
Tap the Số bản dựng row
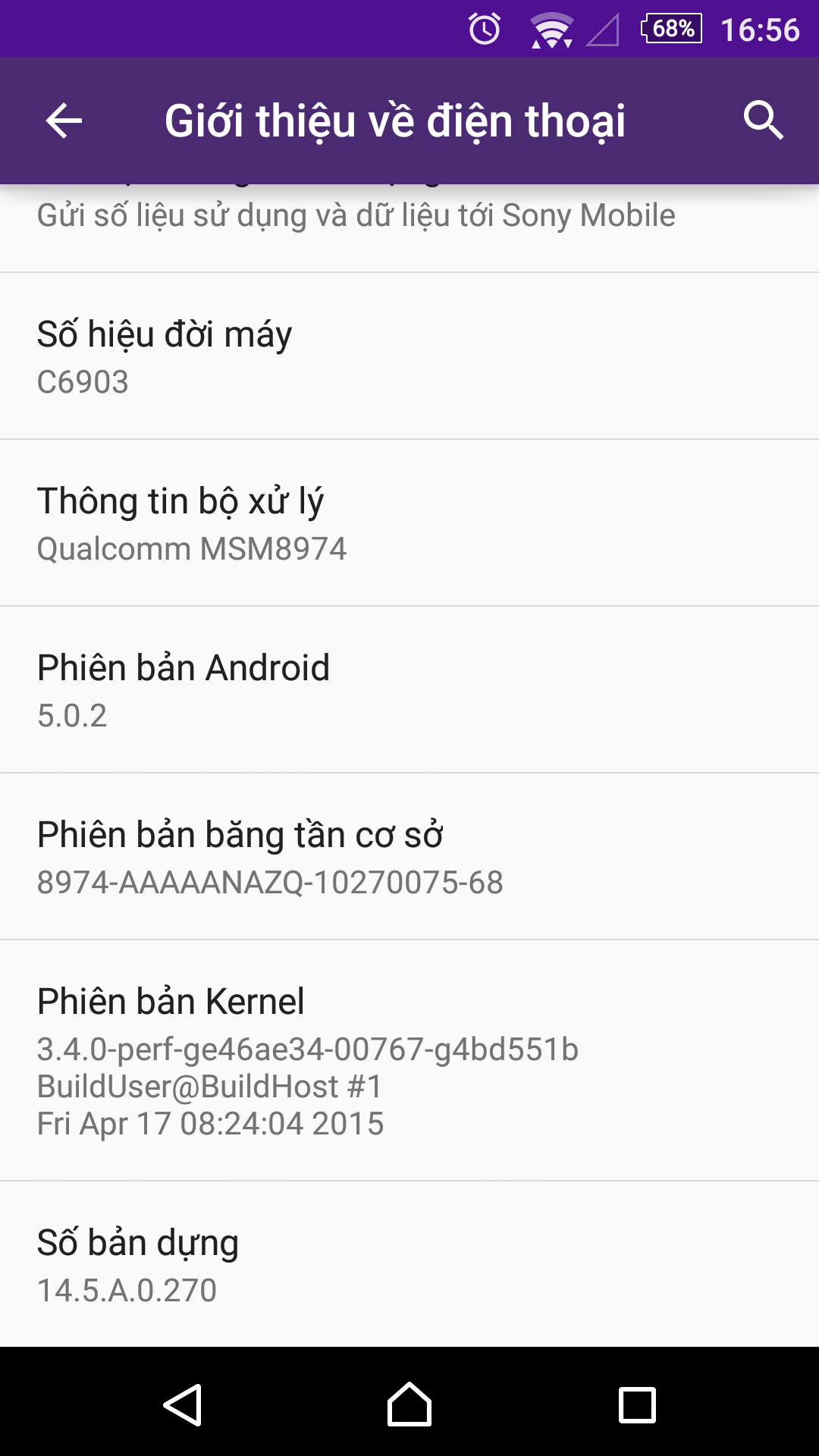pyautogui.click(x=409, y=1265)
